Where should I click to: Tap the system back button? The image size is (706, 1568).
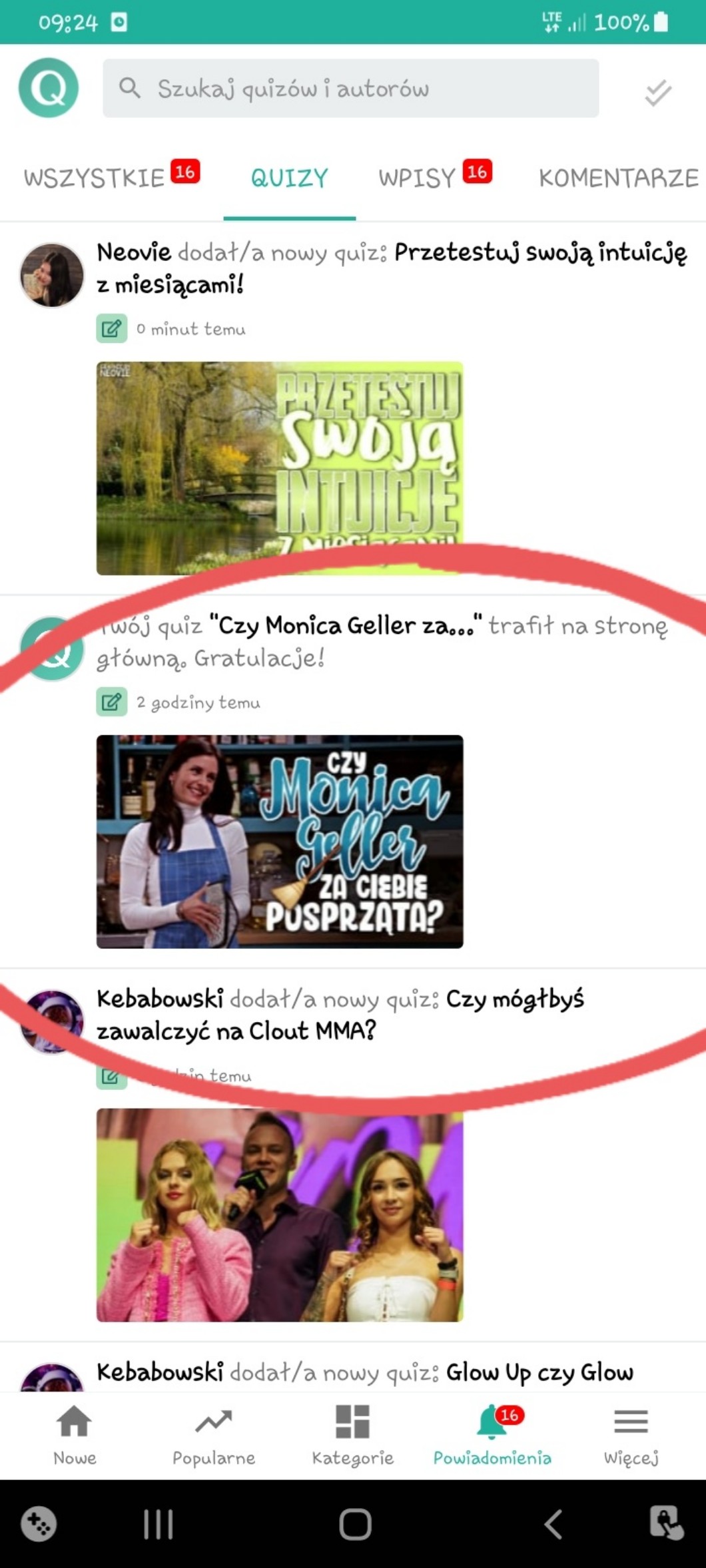tap(553, 1523)
